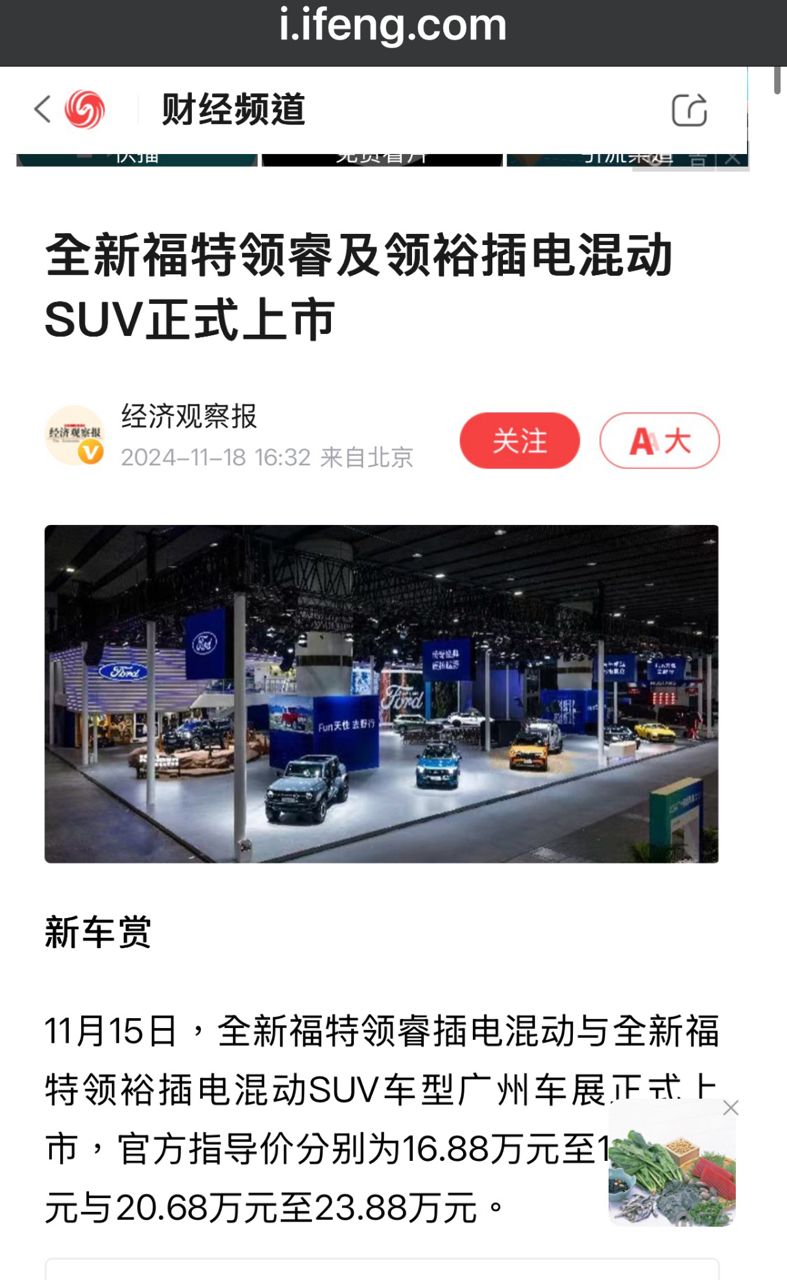Go back using the top-left arrow

[41, 109]
